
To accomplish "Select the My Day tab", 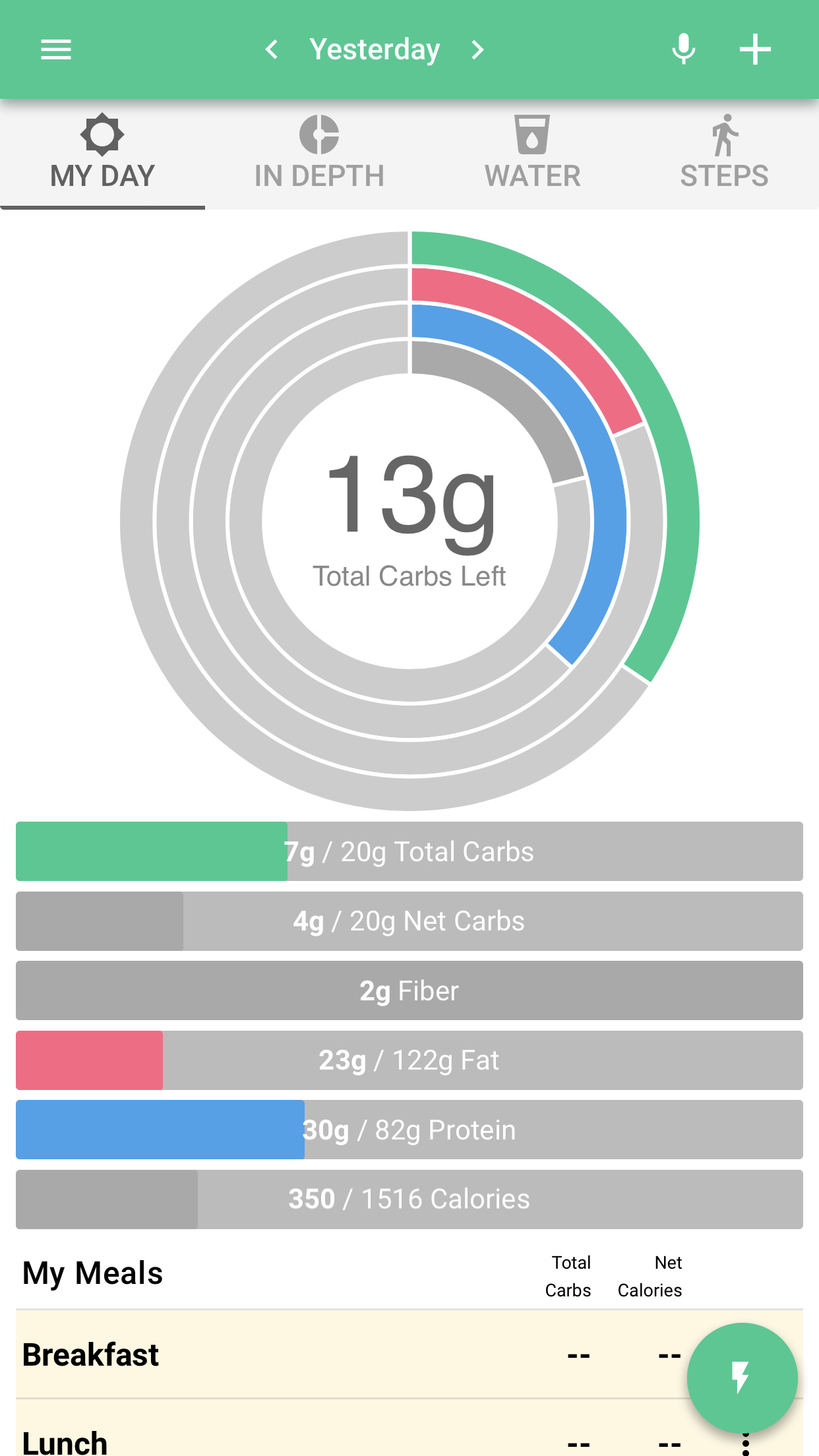I will click(x=102, y=154).
